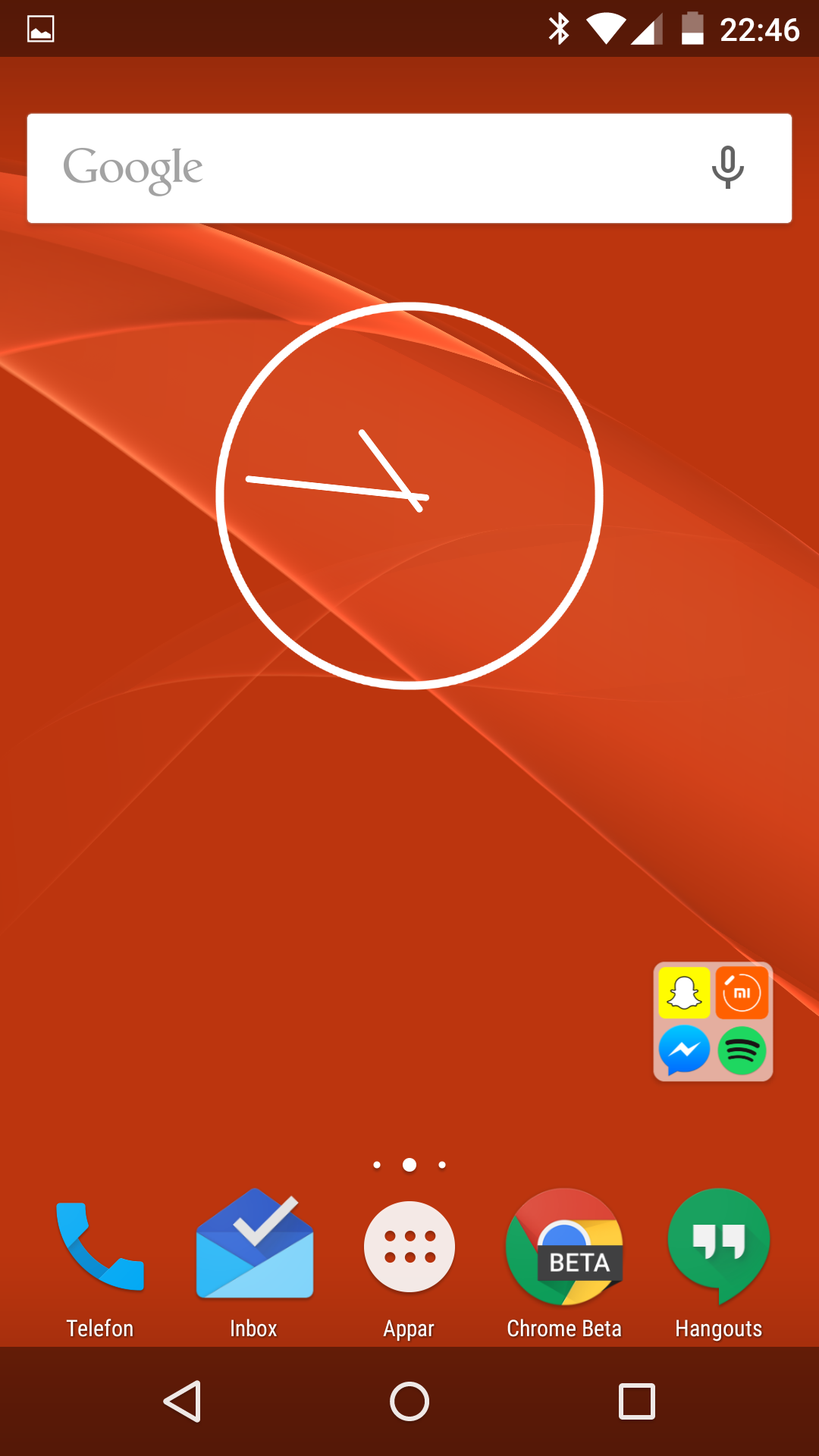
Task: Open the recent apps overview
Action: [x=636, y=1401]
